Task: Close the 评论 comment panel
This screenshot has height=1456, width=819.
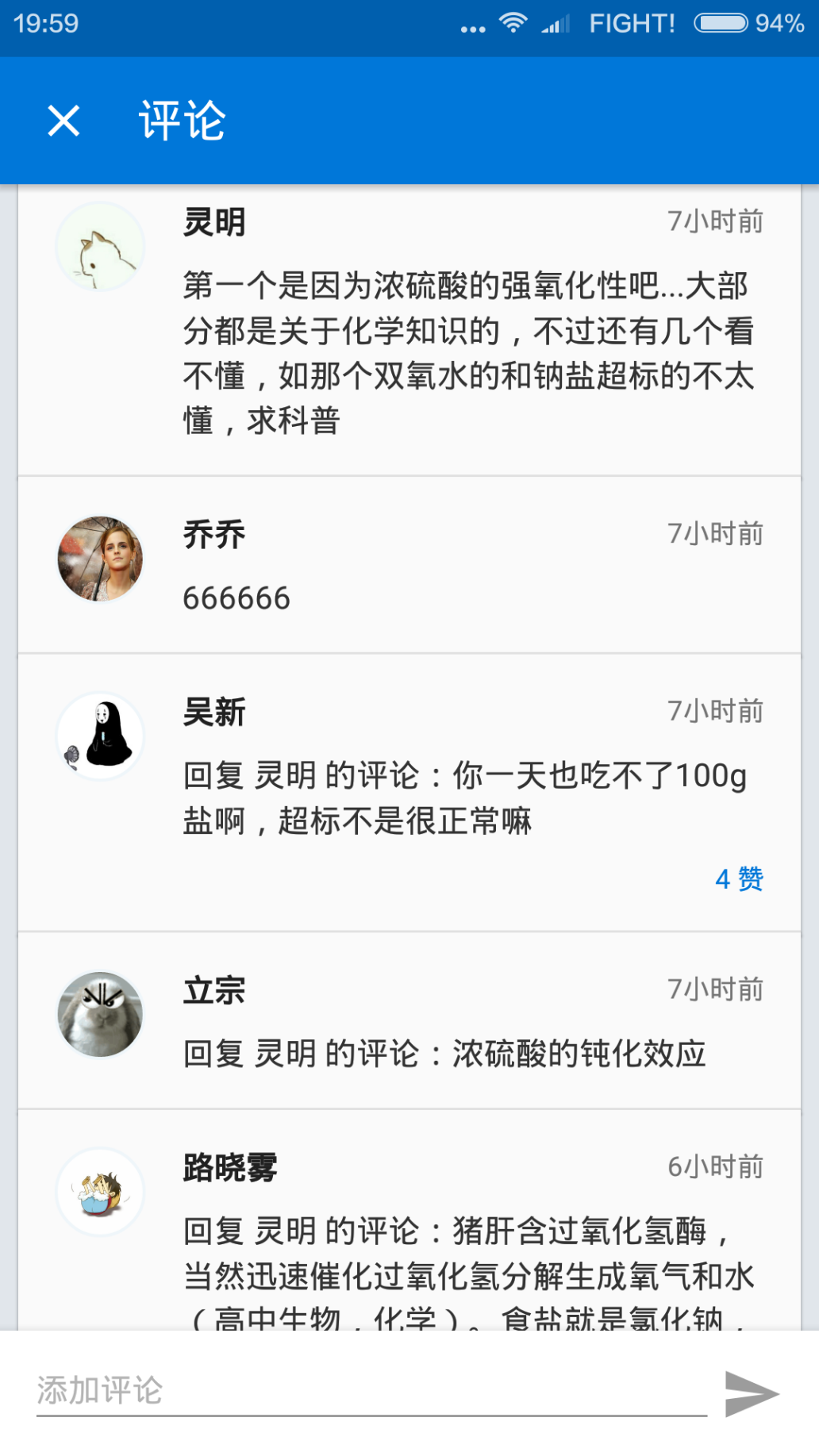Action: [x=63, y=121]
